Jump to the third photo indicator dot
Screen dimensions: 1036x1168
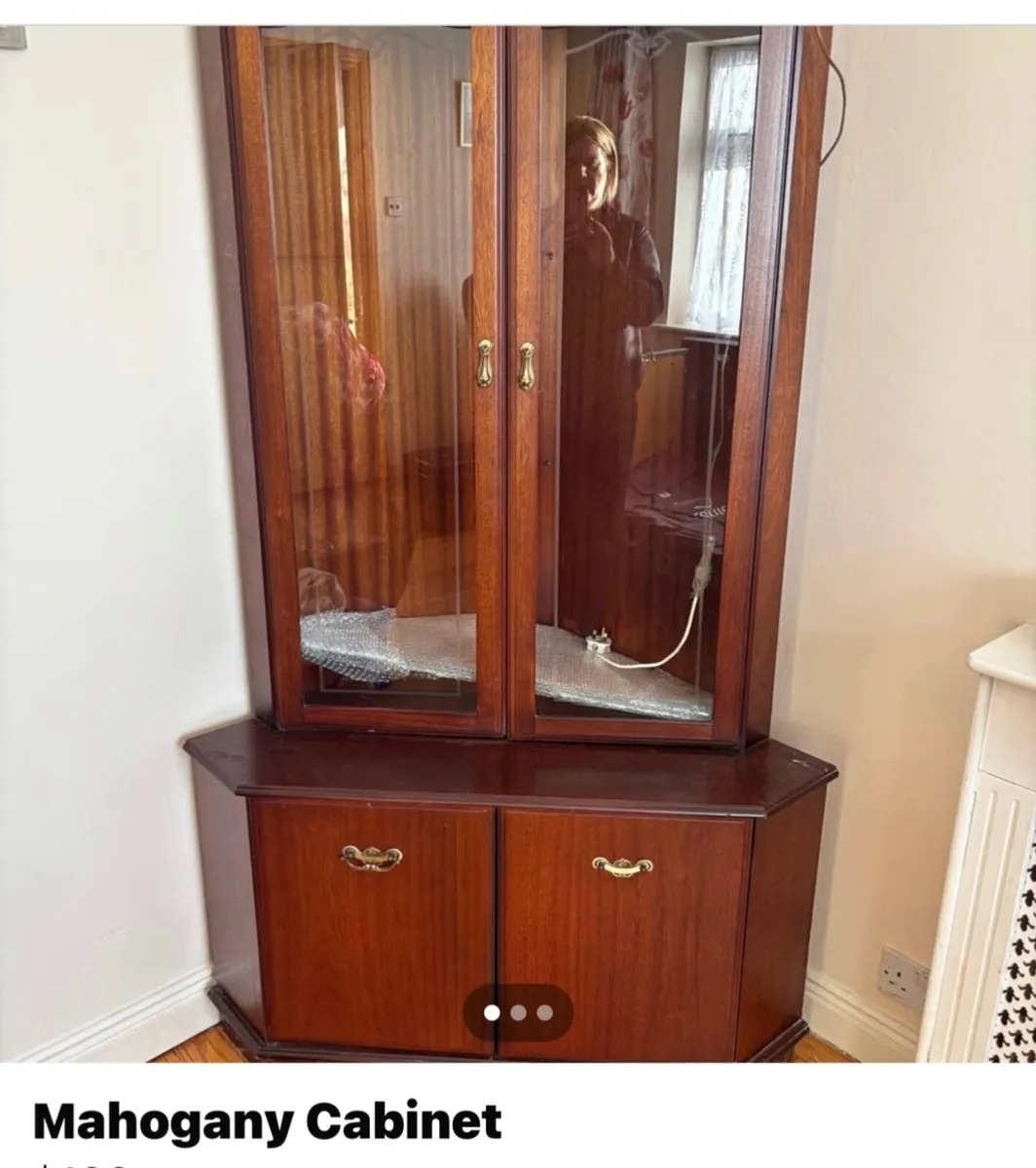click(544, 1013)
